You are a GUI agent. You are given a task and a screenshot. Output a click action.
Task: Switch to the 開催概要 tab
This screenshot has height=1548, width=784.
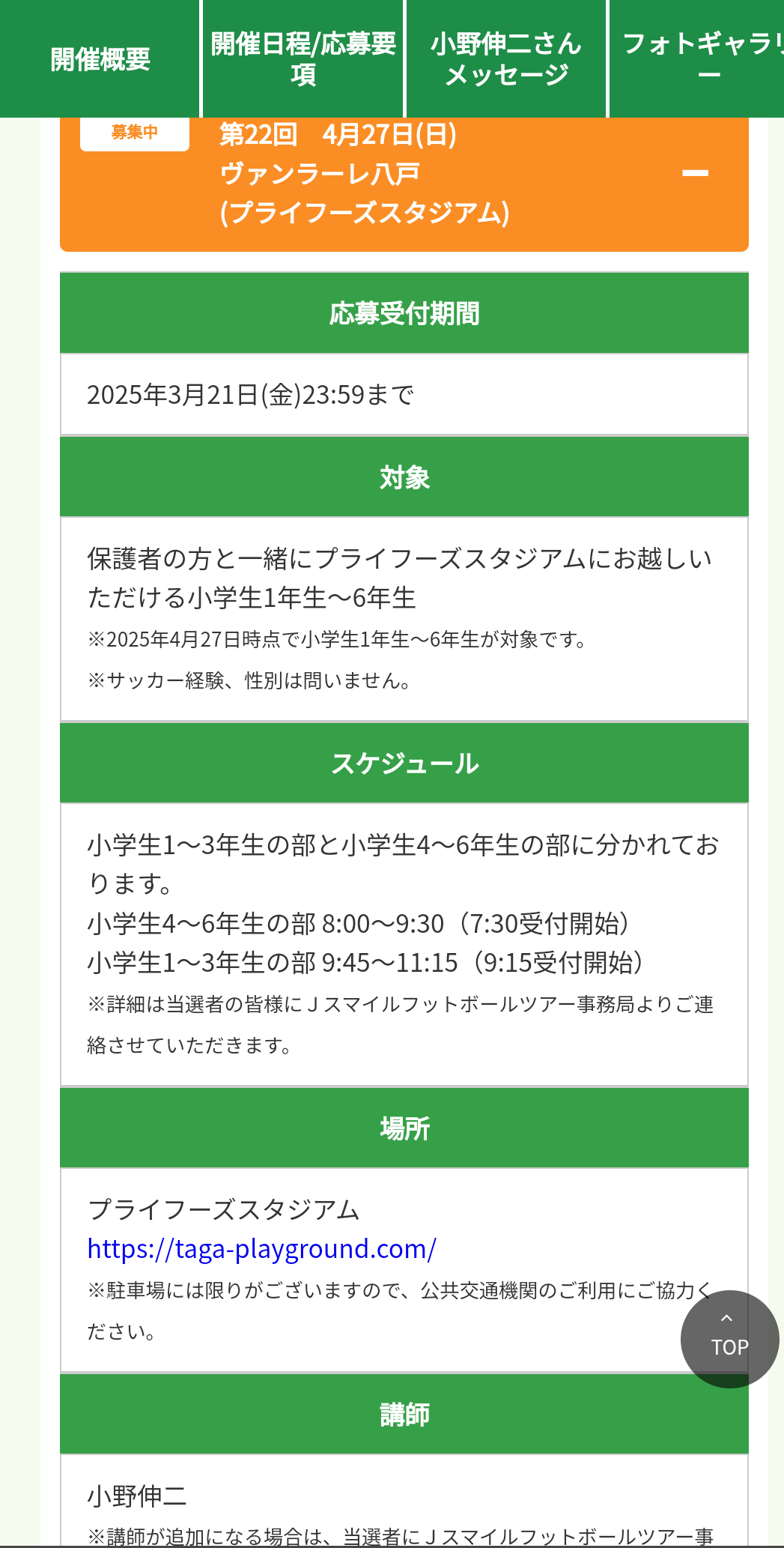pos(100,59)
